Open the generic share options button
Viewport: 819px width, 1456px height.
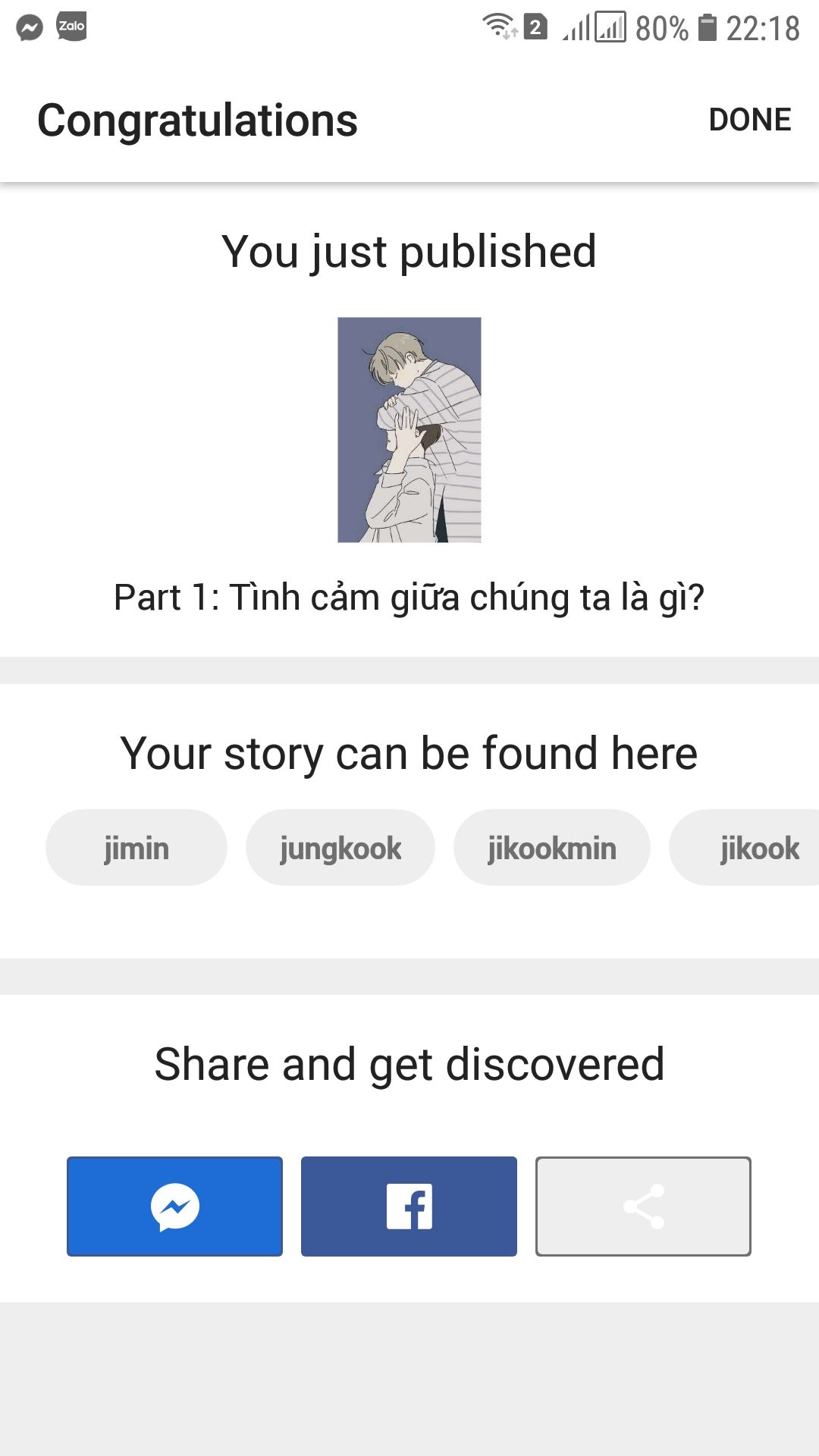coord(643,1207)
